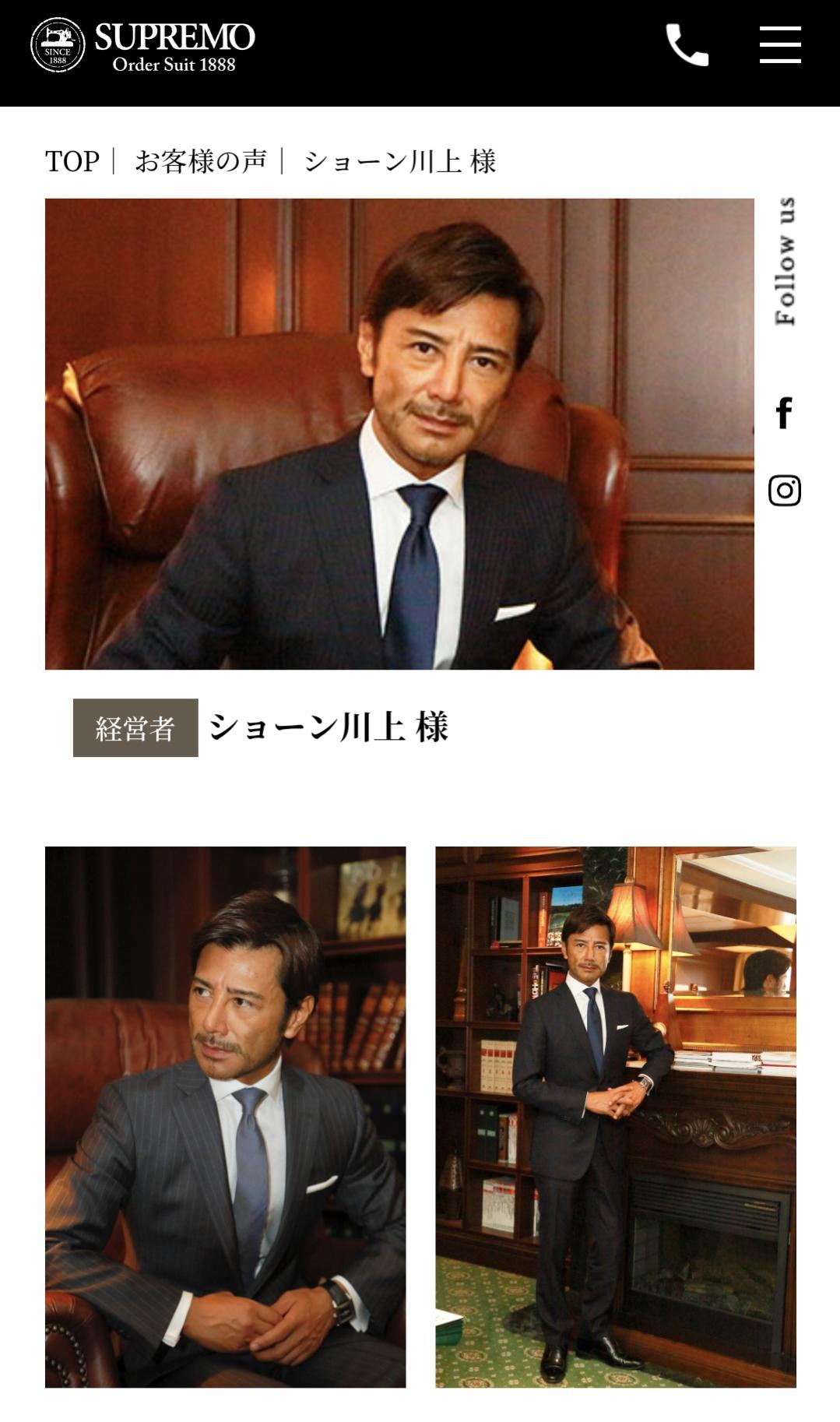Go to TOP in breadcrumb
Viewport: 840px width, 1422px height.
(72, 161)
